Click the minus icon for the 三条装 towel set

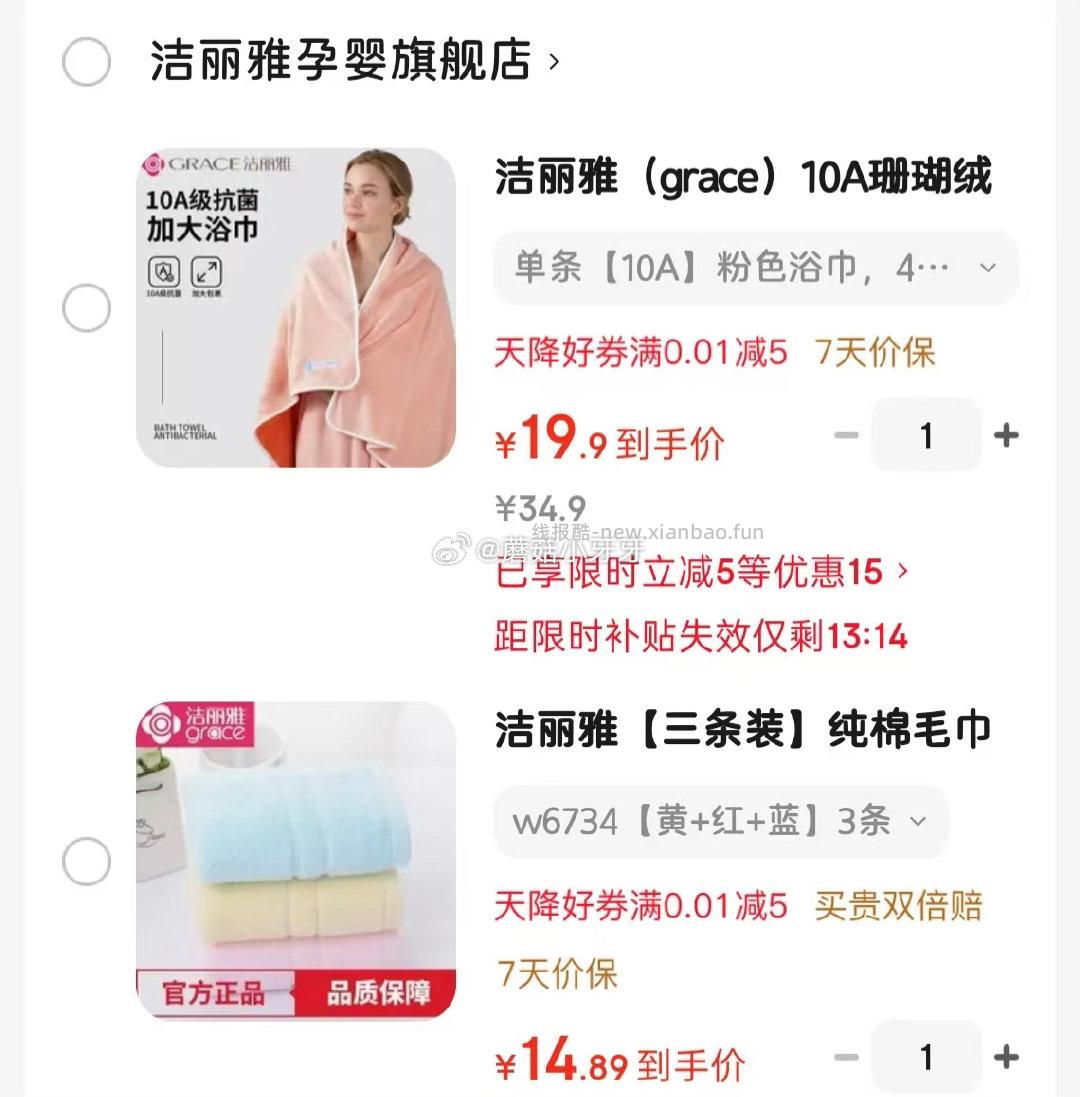coord(847,1056)
